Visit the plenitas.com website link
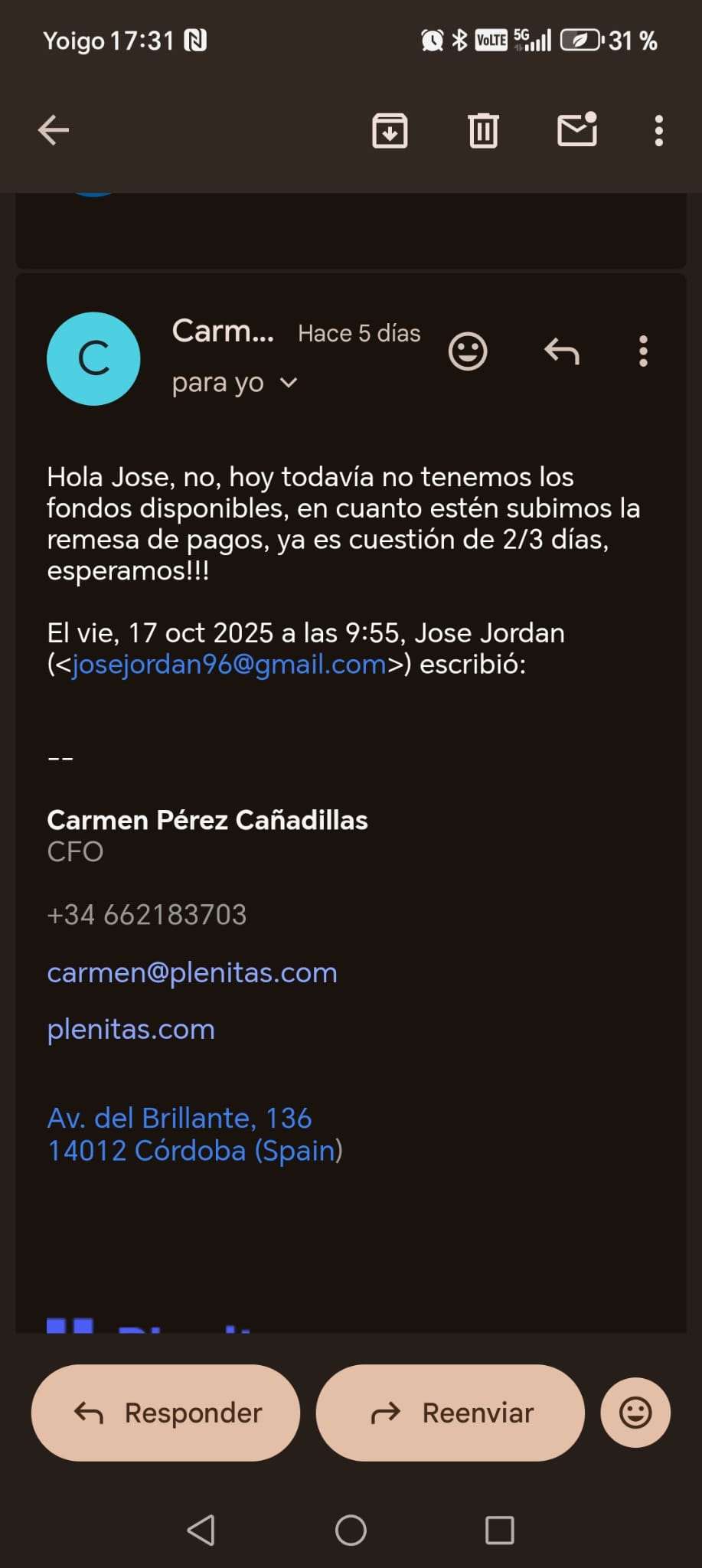 click(131, 1029)
